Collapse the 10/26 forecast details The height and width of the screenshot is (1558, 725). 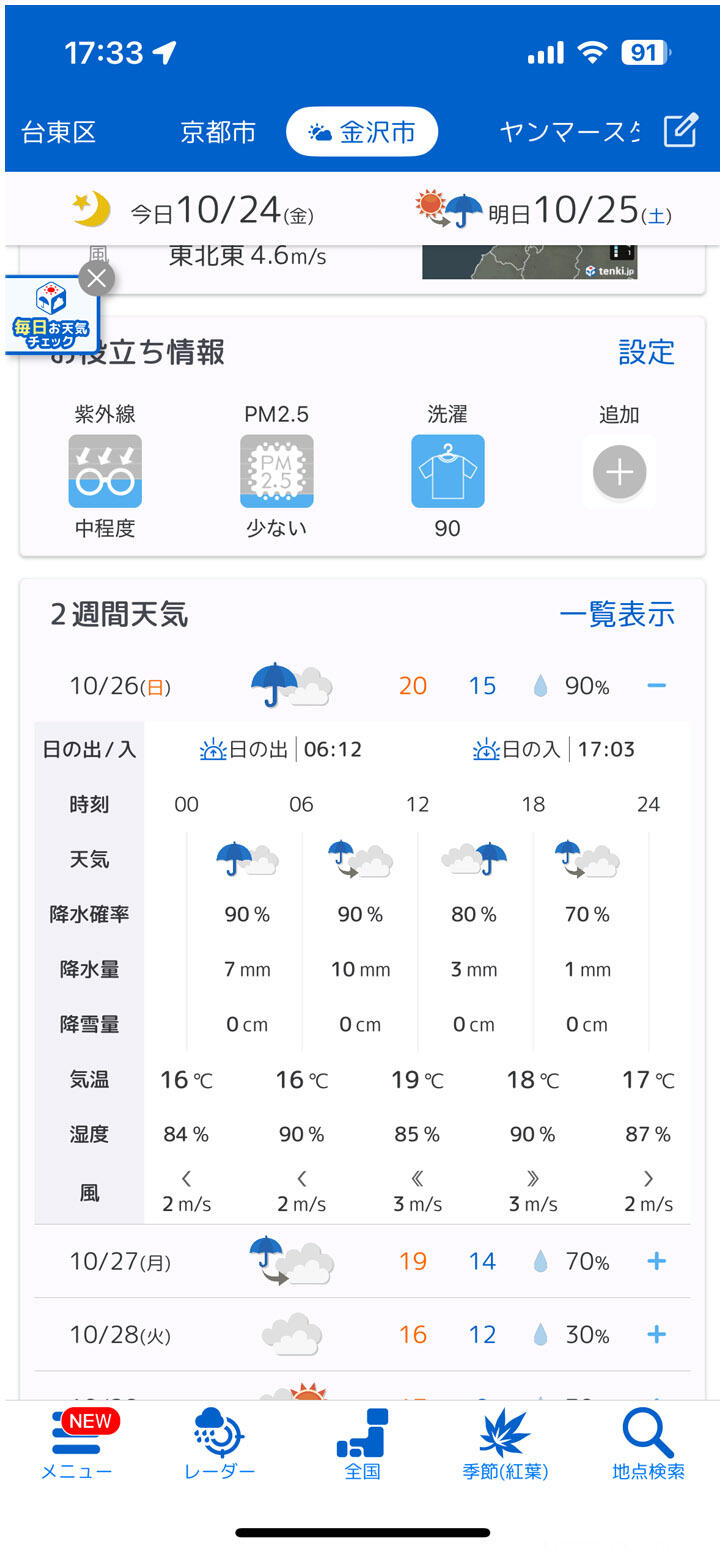pos(656,686)
